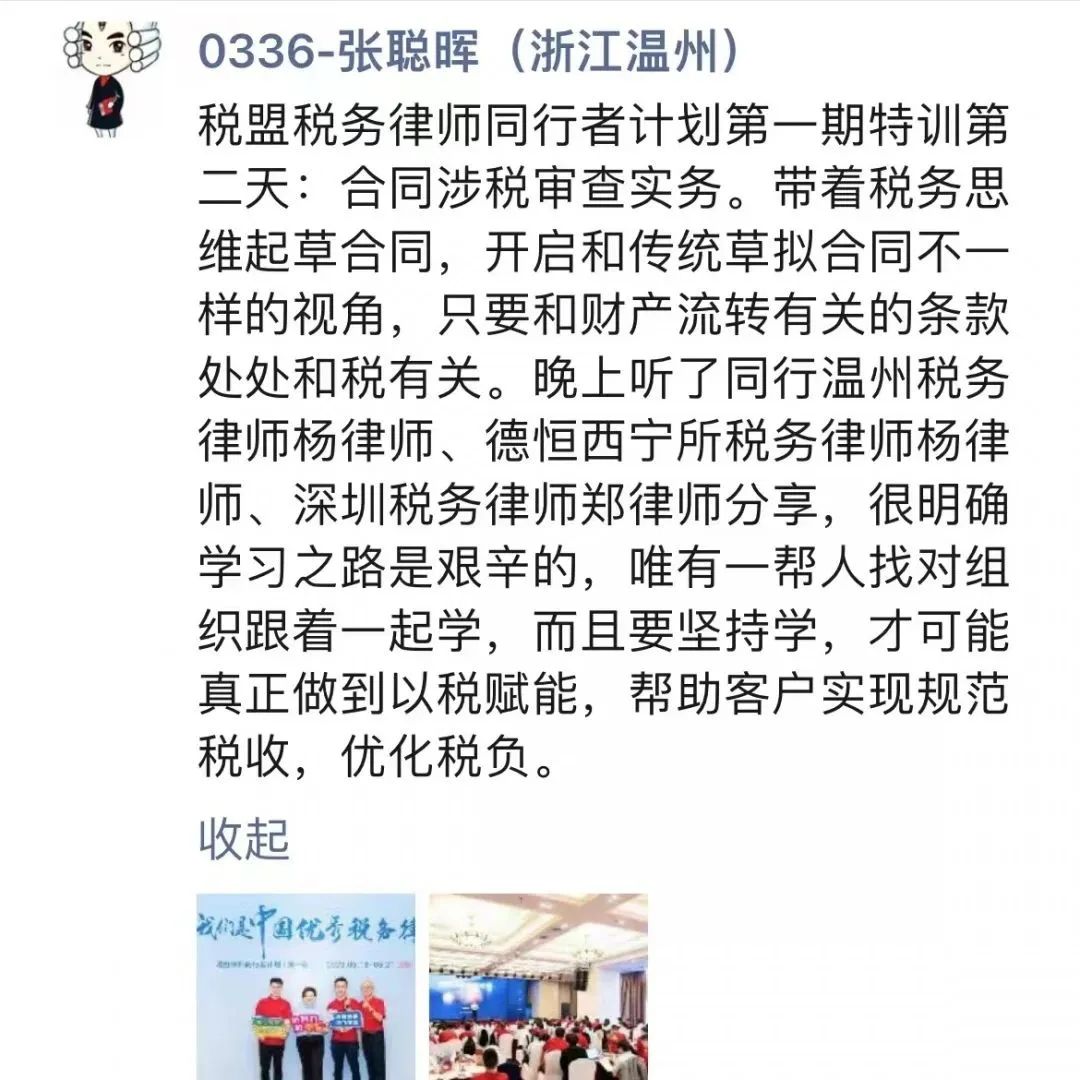
Task: Collapse the post with 收起
Action: point(243,838)
